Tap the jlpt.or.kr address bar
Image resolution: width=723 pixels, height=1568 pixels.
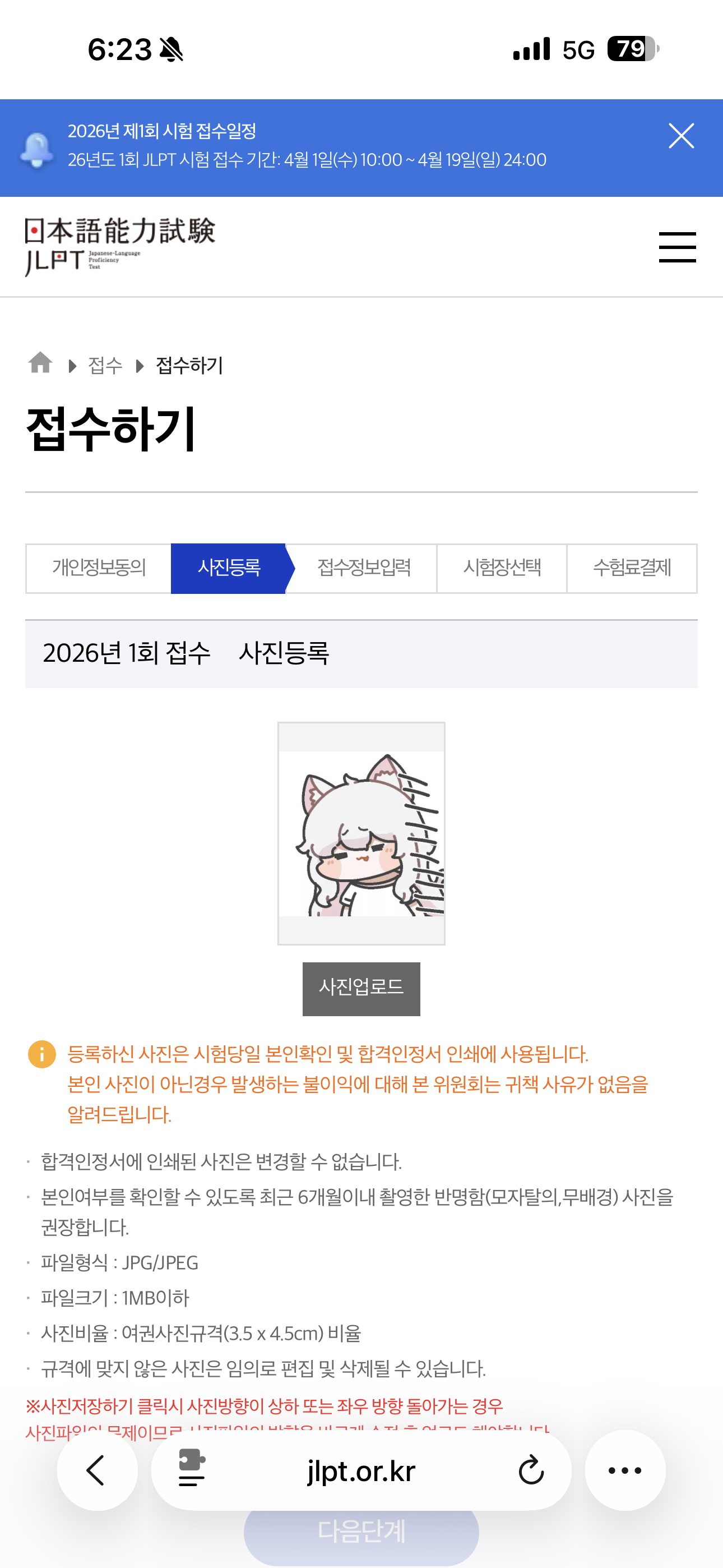(x=361, y=1470)
